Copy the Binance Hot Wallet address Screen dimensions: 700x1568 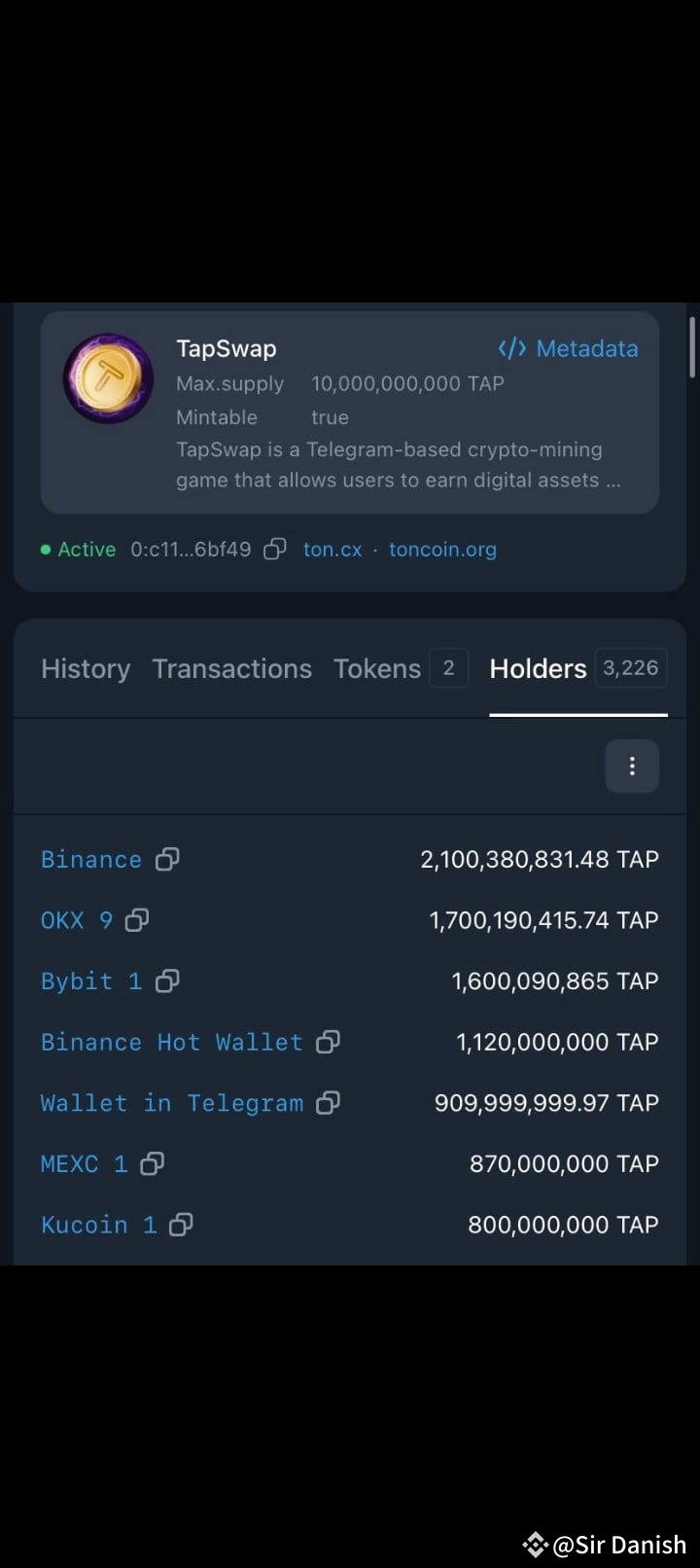328,1042
